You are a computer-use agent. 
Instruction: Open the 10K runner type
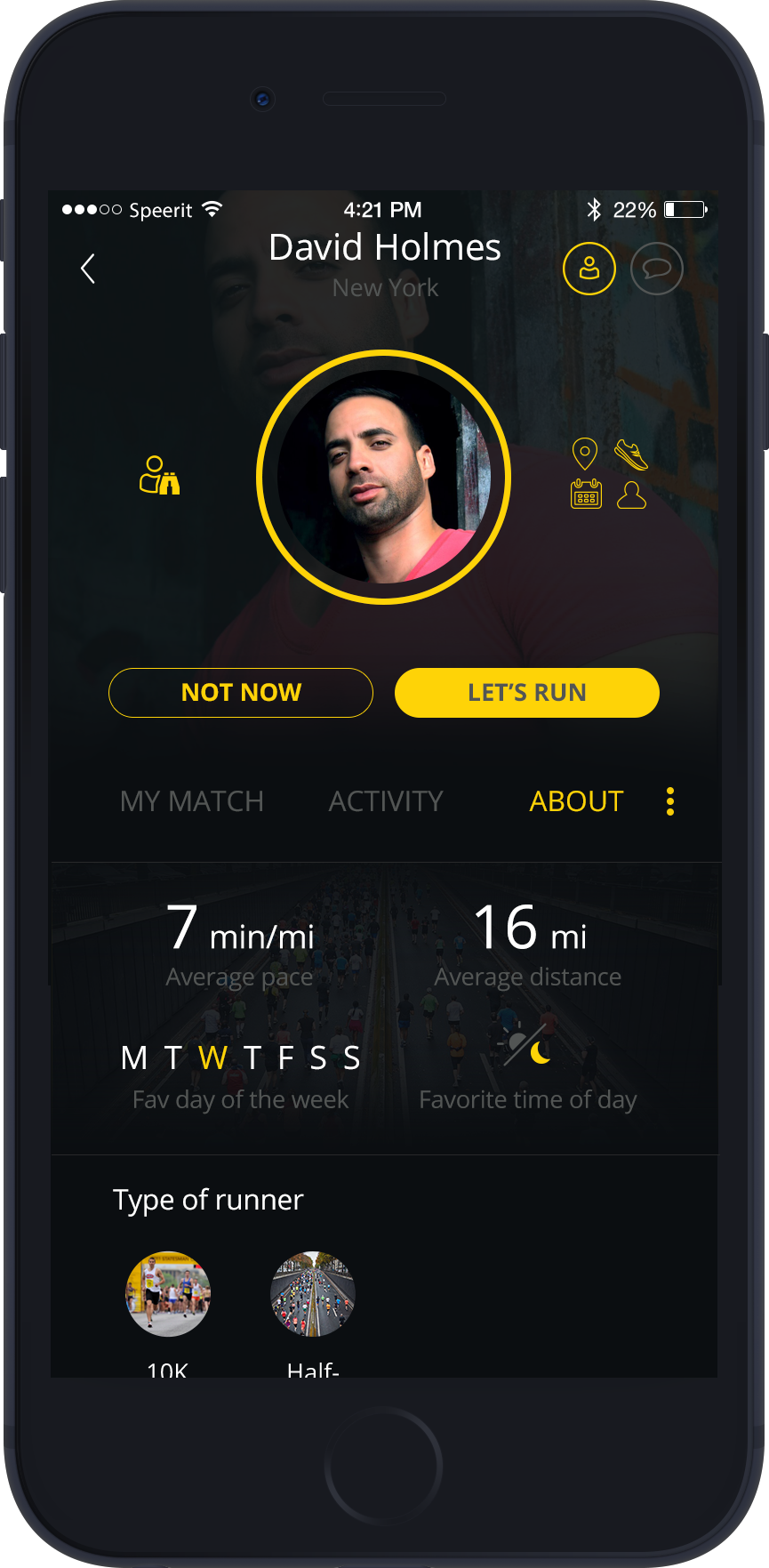point(168,1294)
